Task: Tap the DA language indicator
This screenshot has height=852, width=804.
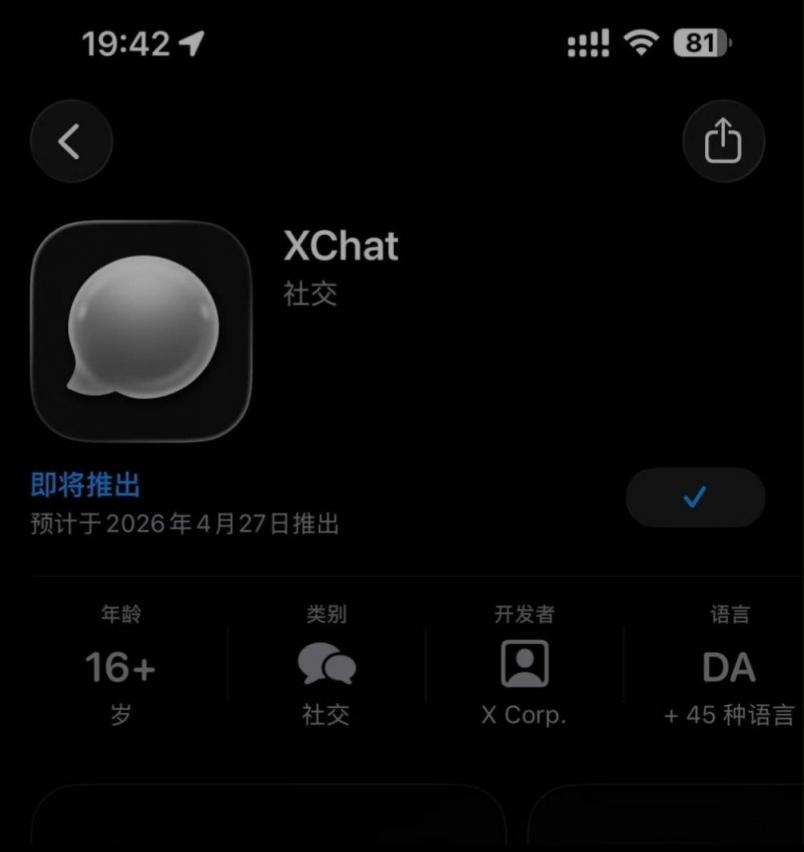Action: (x=731, y=668)
